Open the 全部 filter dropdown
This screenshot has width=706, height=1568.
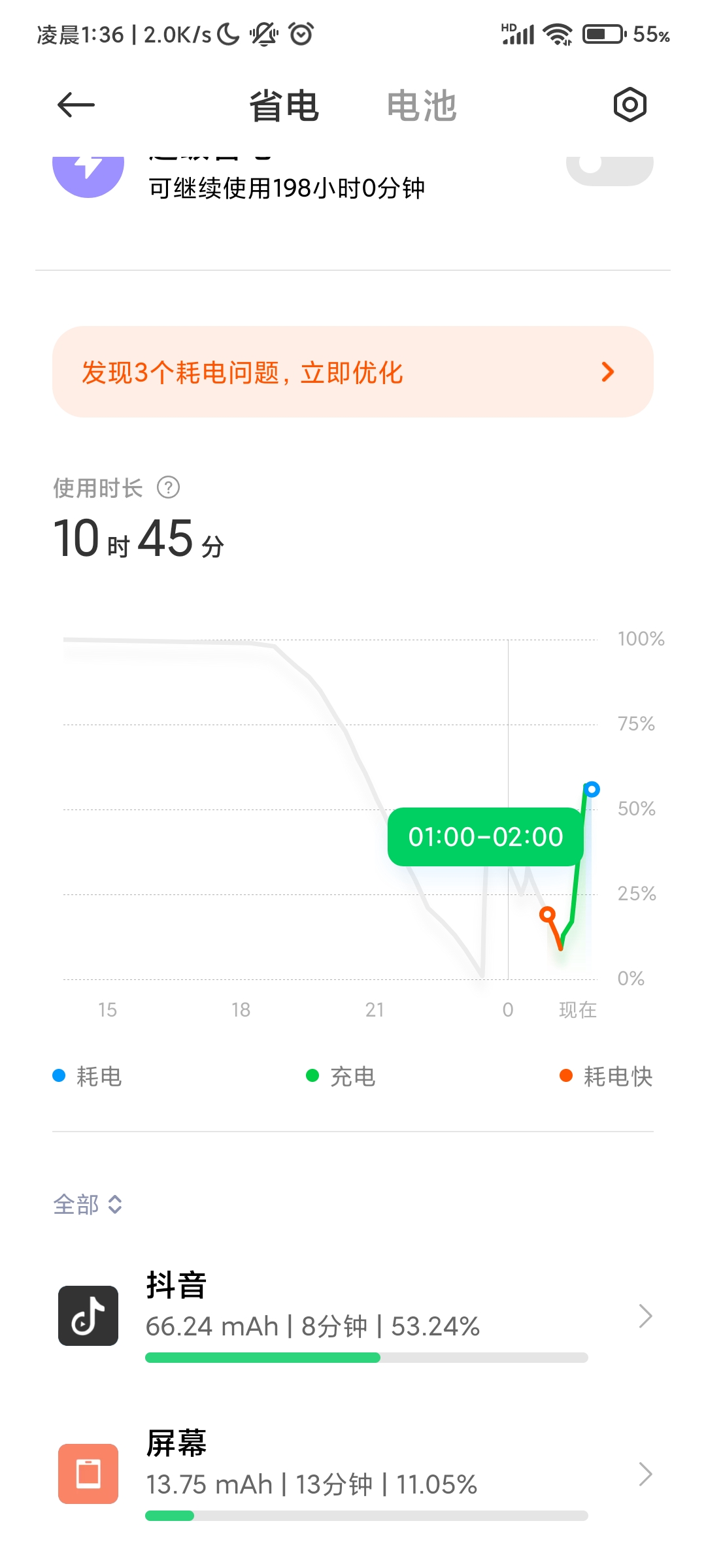88,1204
